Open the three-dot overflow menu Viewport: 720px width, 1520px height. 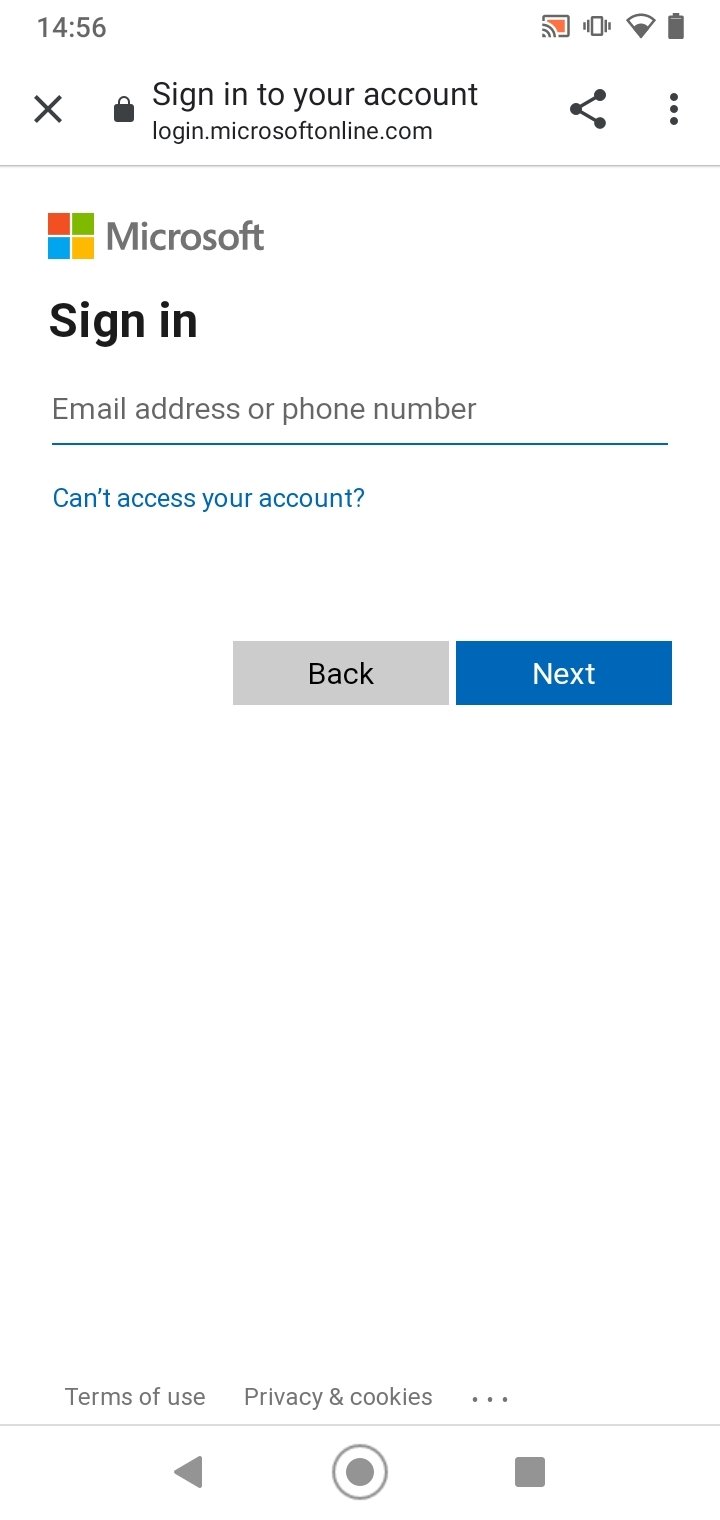pos(674,109)
